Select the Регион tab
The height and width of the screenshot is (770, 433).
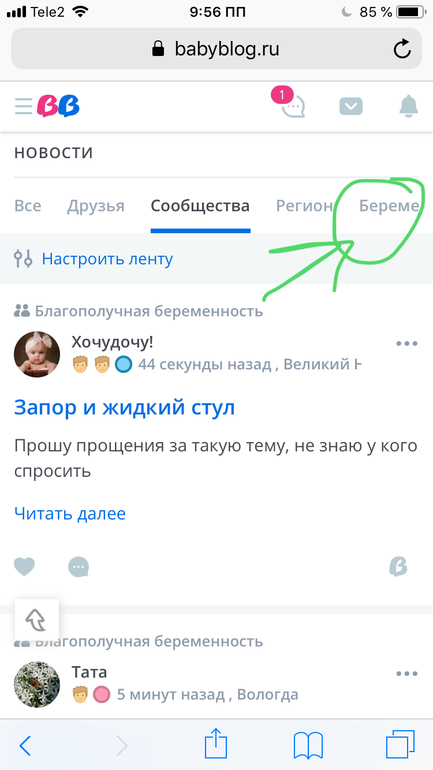(304, 206)
